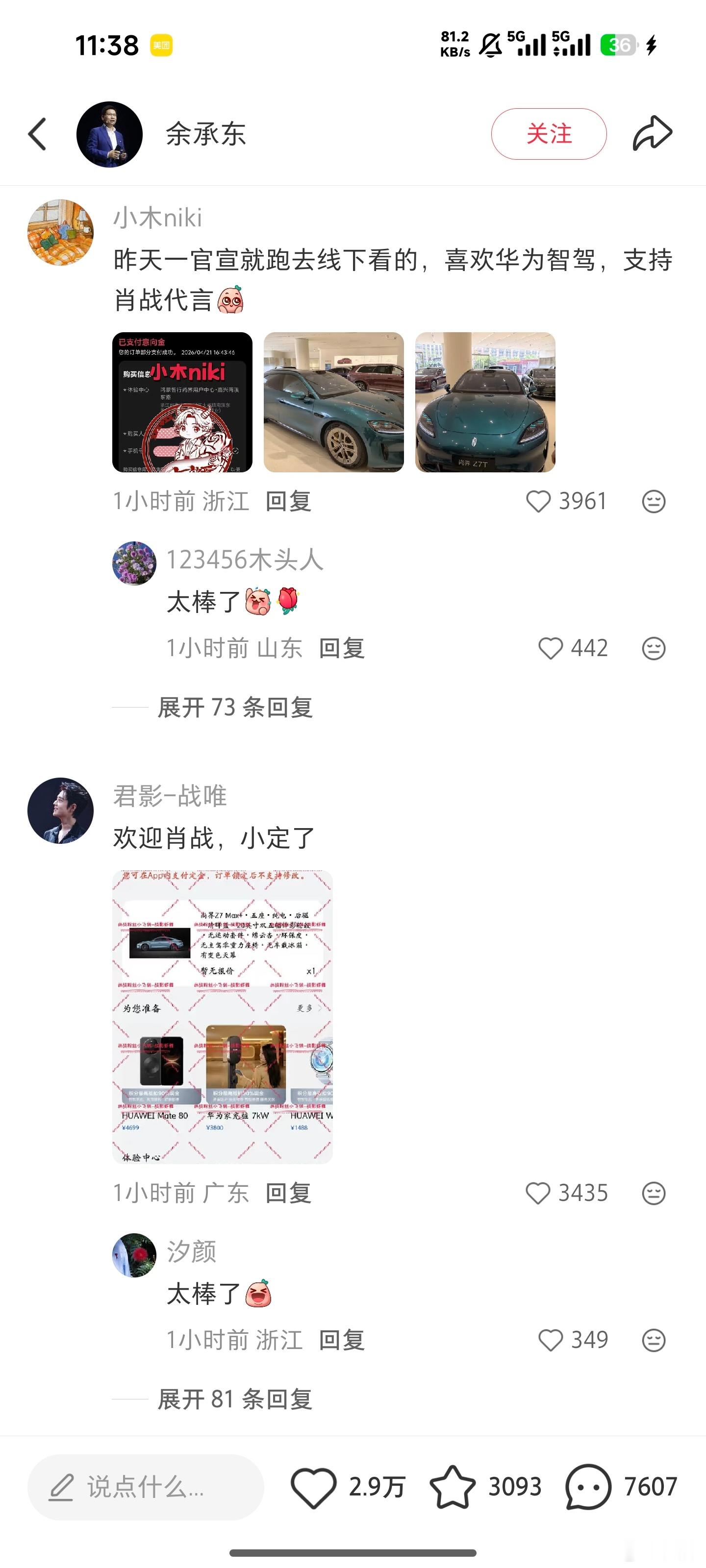View the green 尚界 Z7T front photo thumbnail

click(x=484, y=402)
